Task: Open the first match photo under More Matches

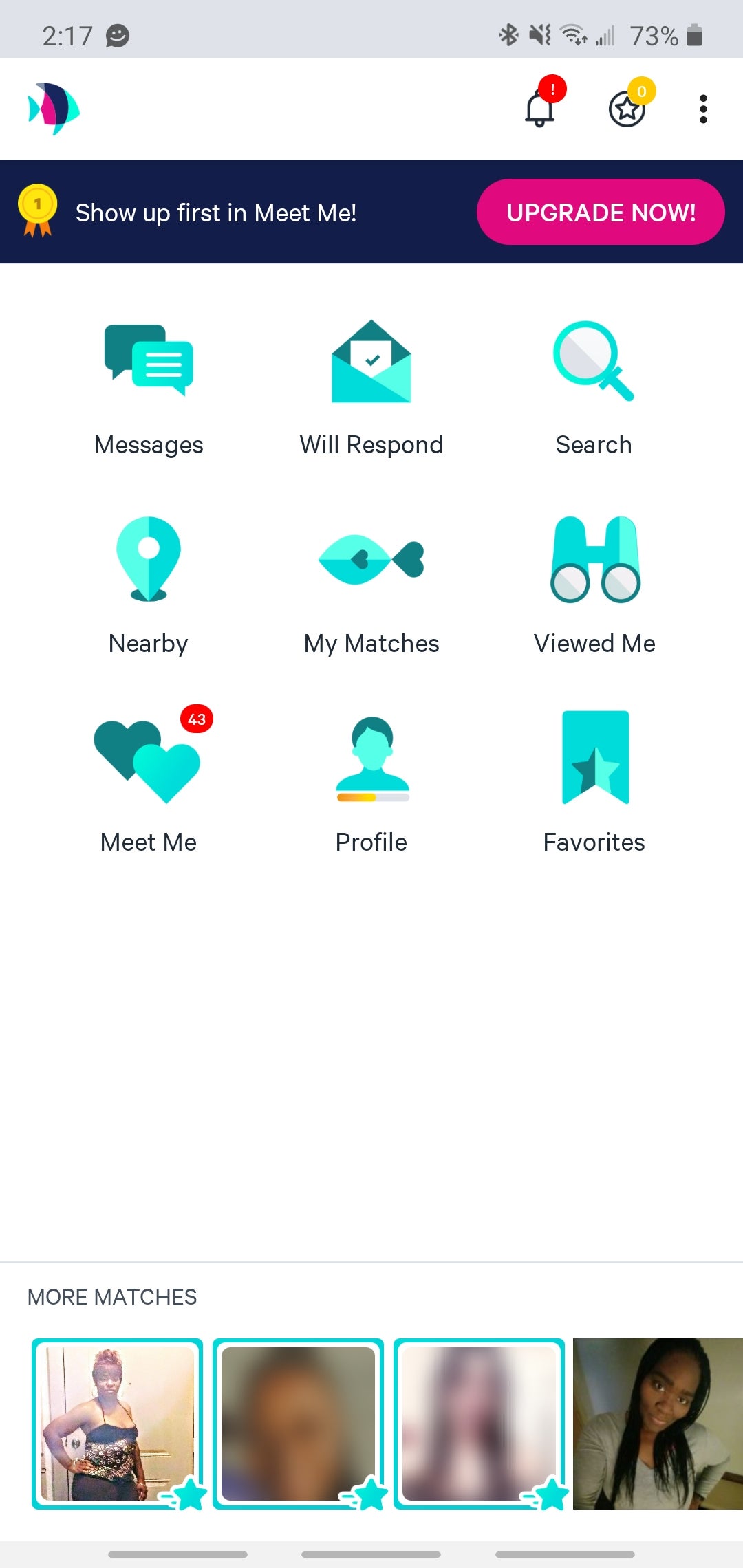Action: tap(118, 1424)
